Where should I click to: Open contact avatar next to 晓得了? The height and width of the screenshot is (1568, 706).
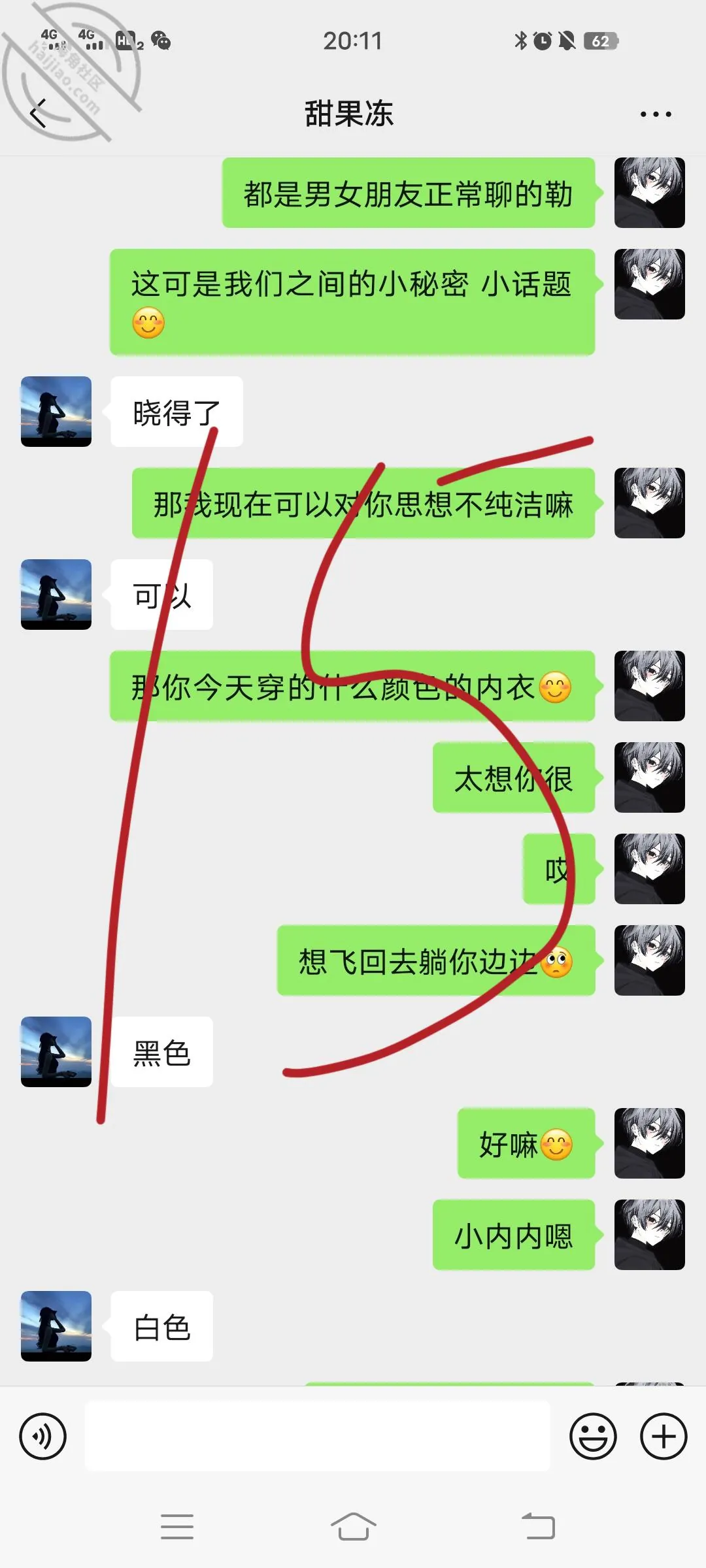click(x=56, y=412)
